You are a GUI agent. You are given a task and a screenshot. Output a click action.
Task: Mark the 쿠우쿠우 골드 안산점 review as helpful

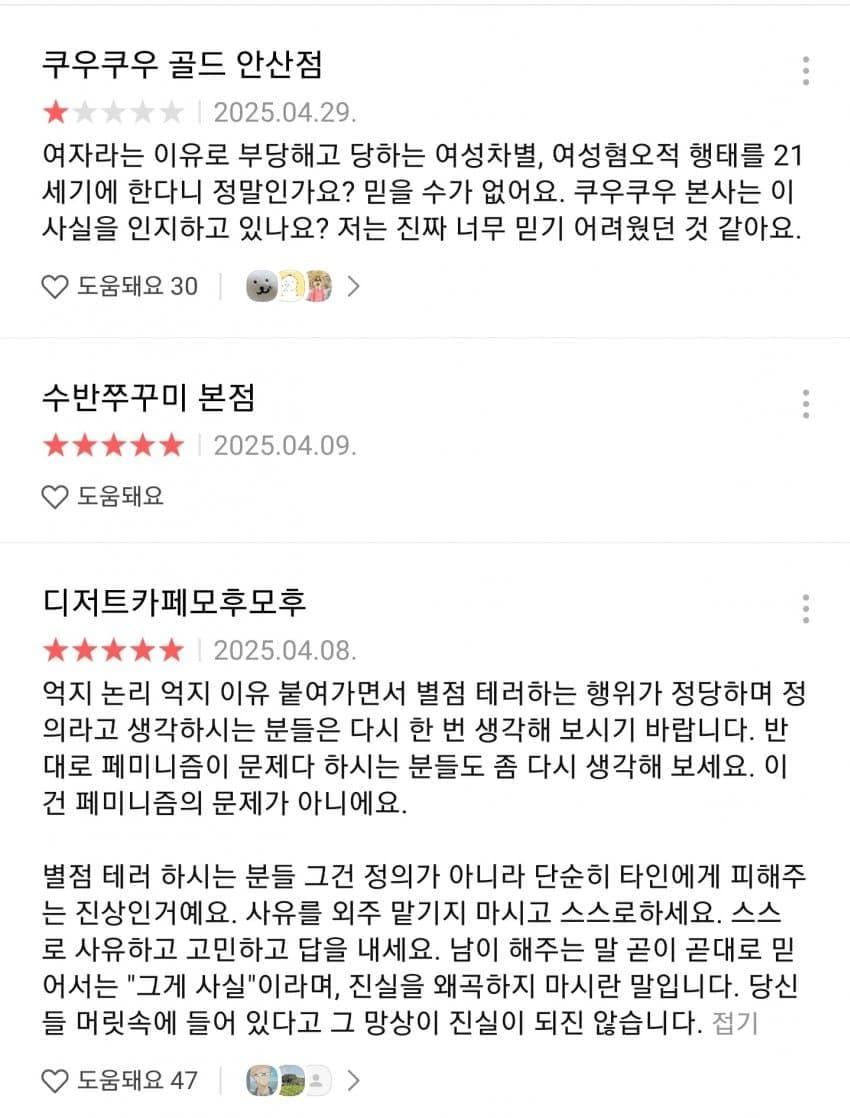tap(120, 287)
